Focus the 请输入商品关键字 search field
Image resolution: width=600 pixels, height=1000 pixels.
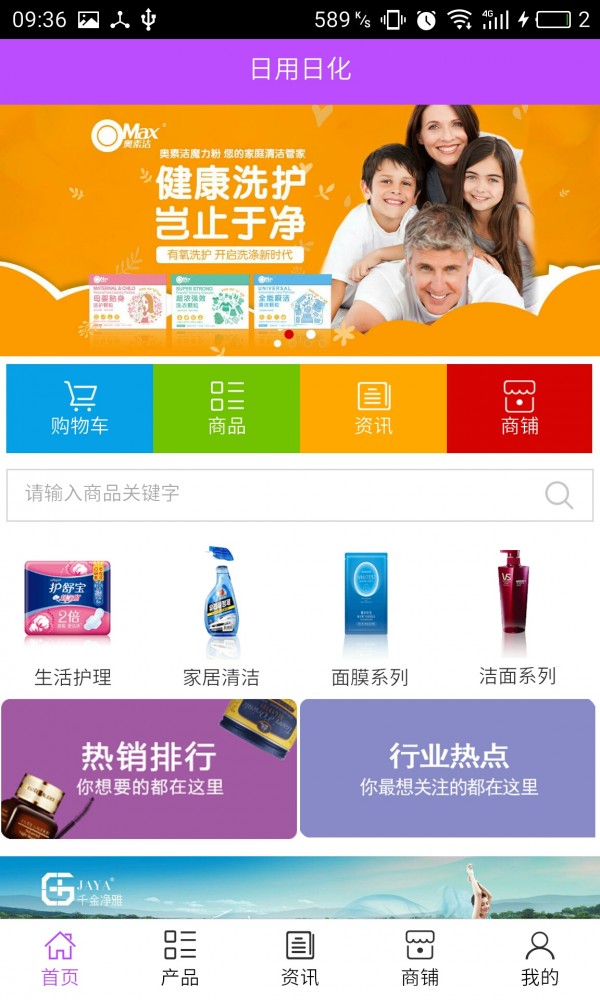270,494
